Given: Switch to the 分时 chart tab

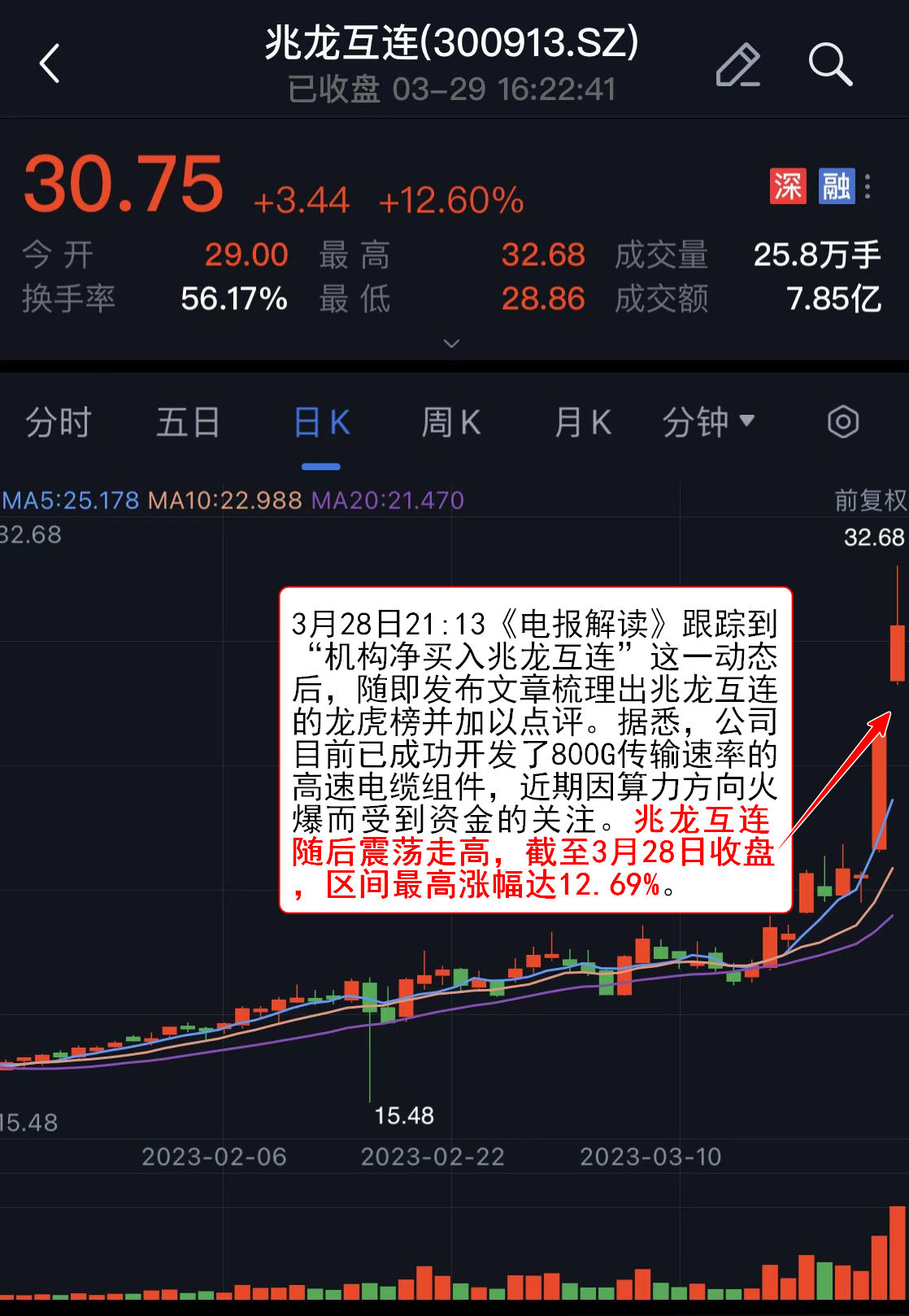Looking at the screenshot, I should tap(59, 422).
